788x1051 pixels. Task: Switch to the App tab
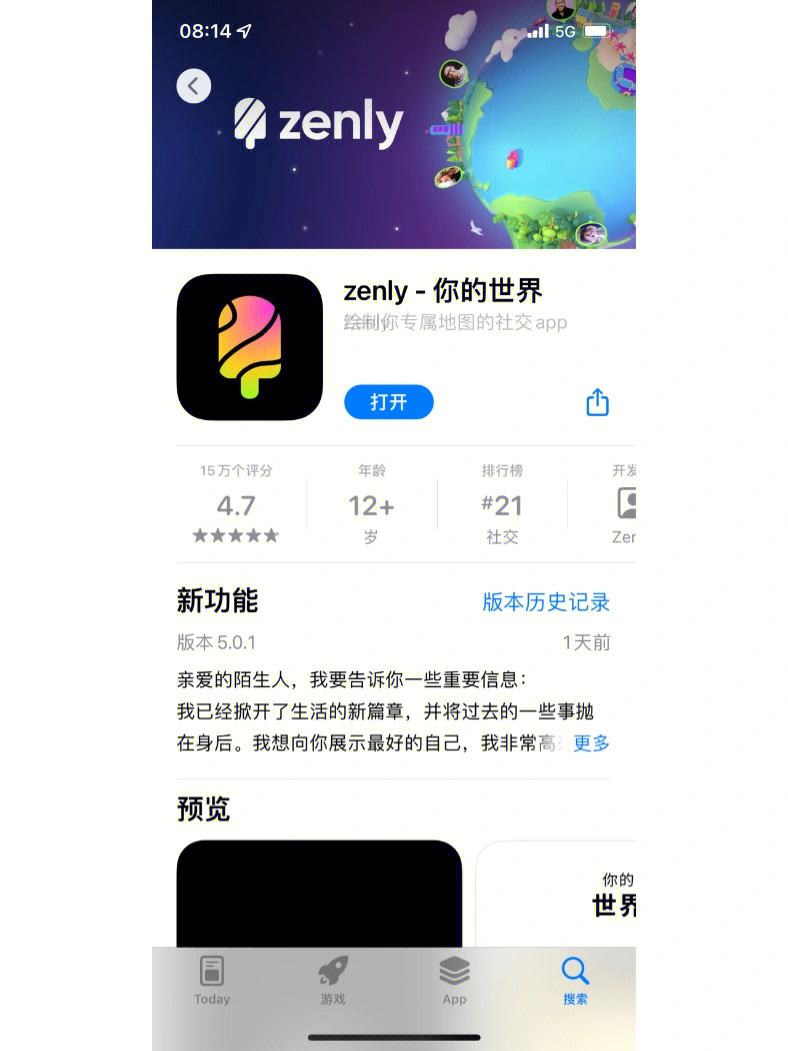tap(454, 980)
